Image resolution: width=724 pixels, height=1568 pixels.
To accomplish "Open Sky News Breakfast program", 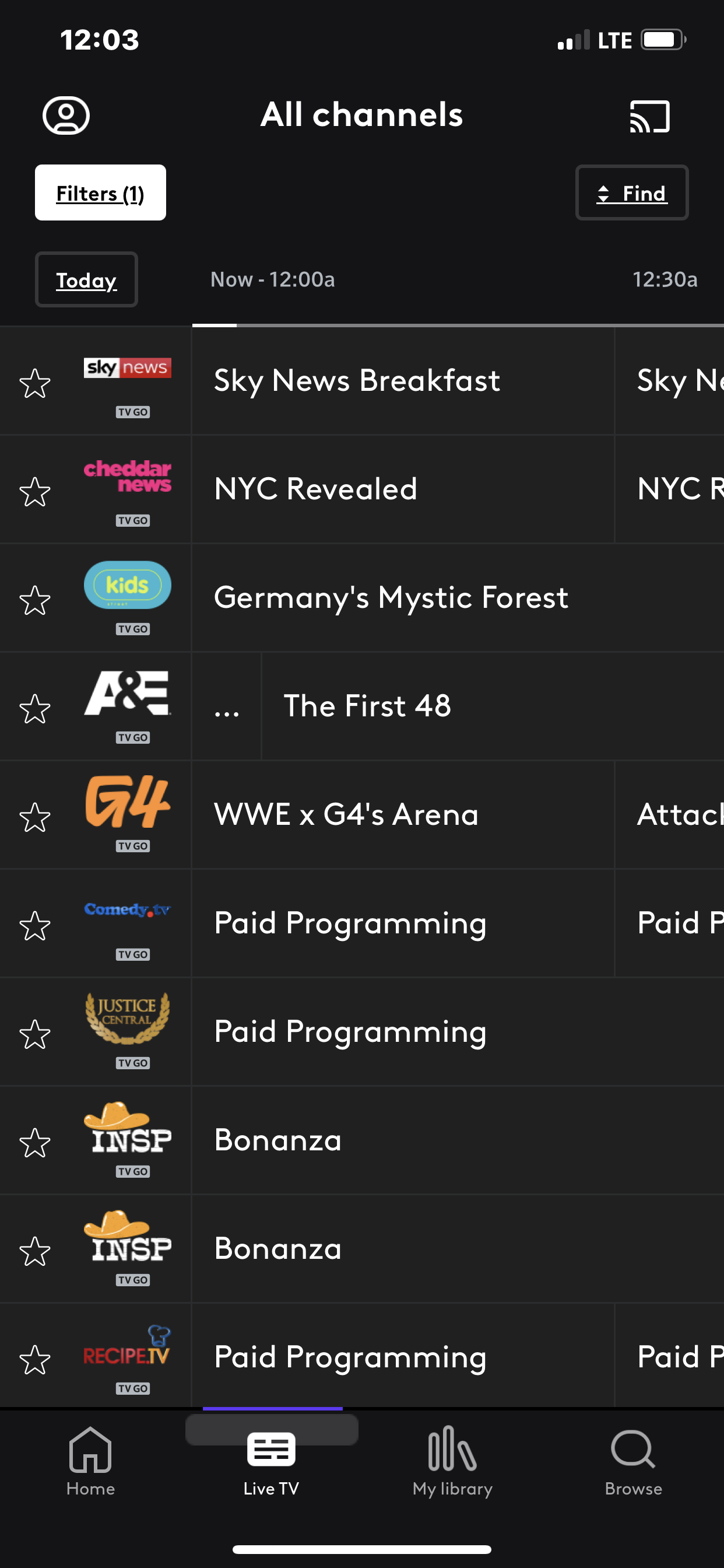I will click(402, 381).
